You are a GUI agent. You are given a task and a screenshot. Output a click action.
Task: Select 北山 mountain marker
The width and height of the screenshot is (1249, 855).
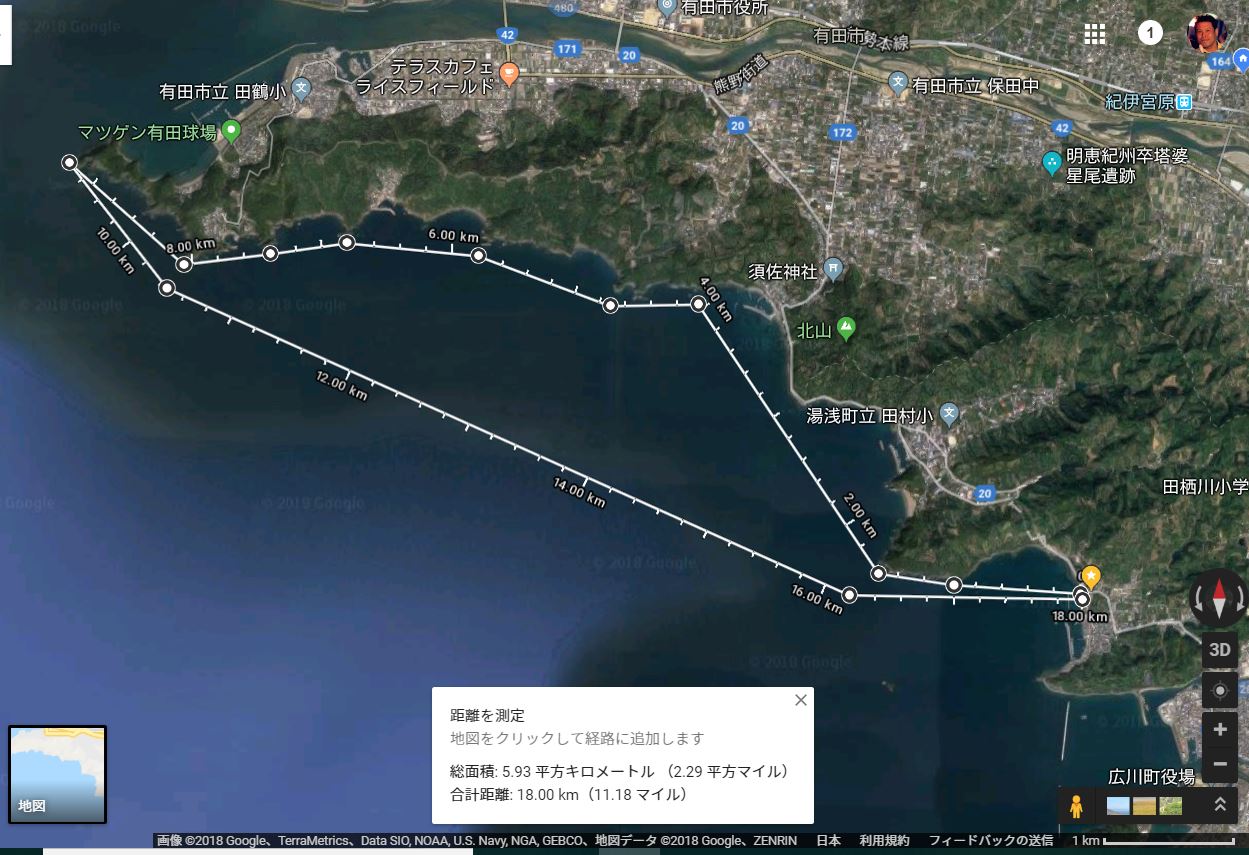846,327
